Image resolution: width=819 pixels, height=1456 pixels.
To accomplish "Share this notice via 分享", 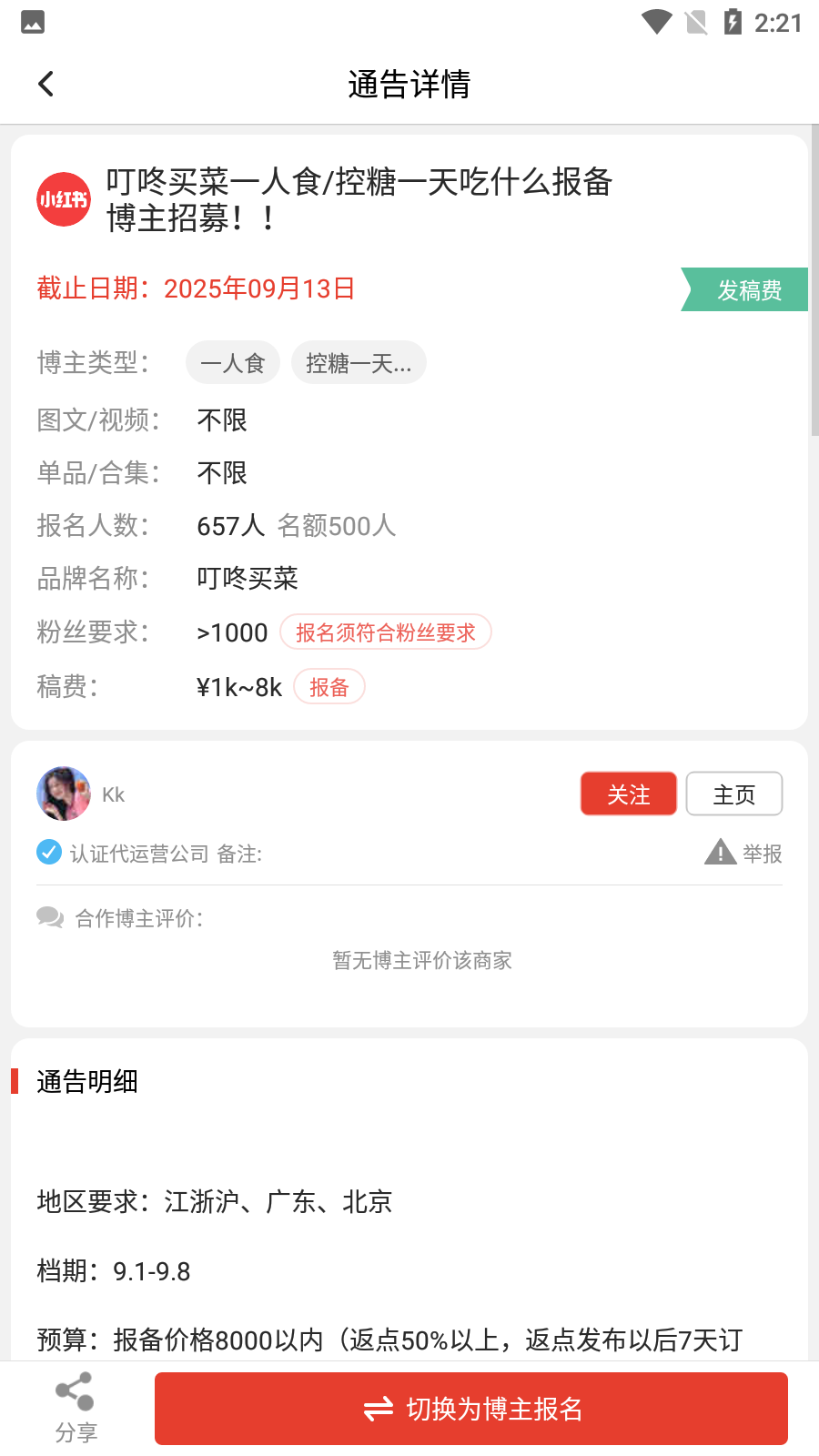I will pyautogui.click(x=76, y=1407).
